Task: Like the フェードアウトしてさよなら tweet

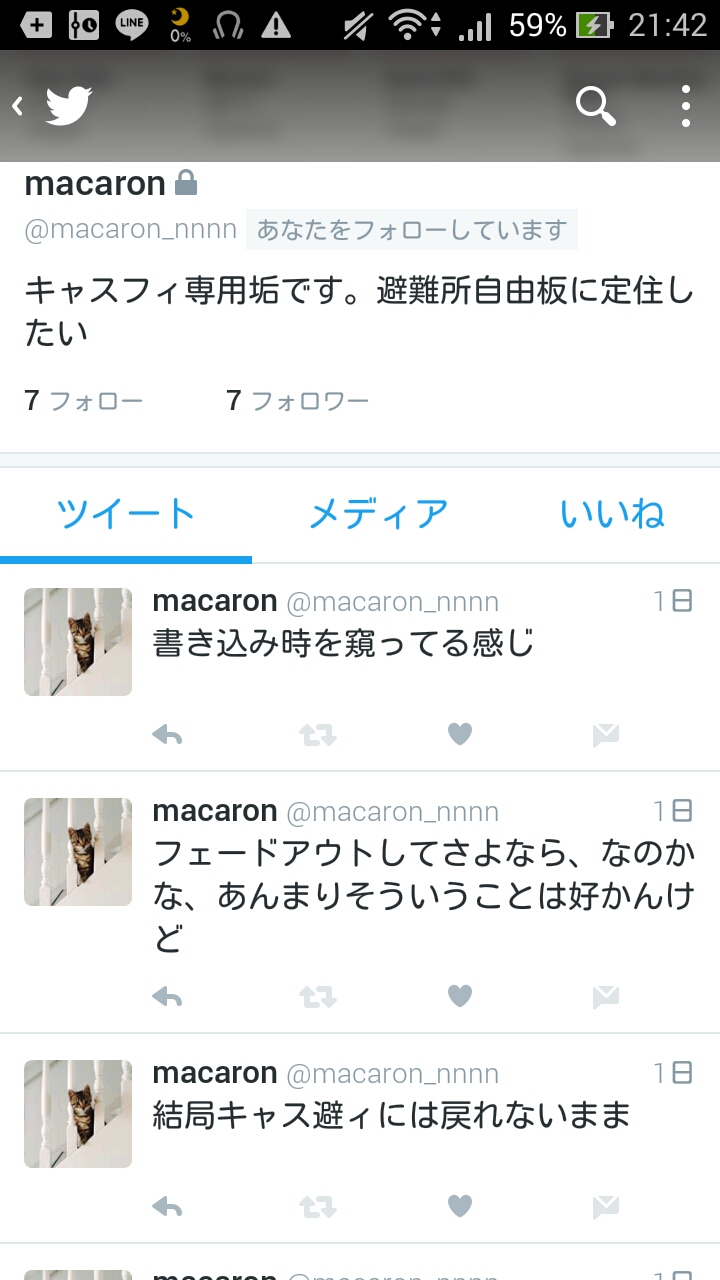Action: [459, 996]
